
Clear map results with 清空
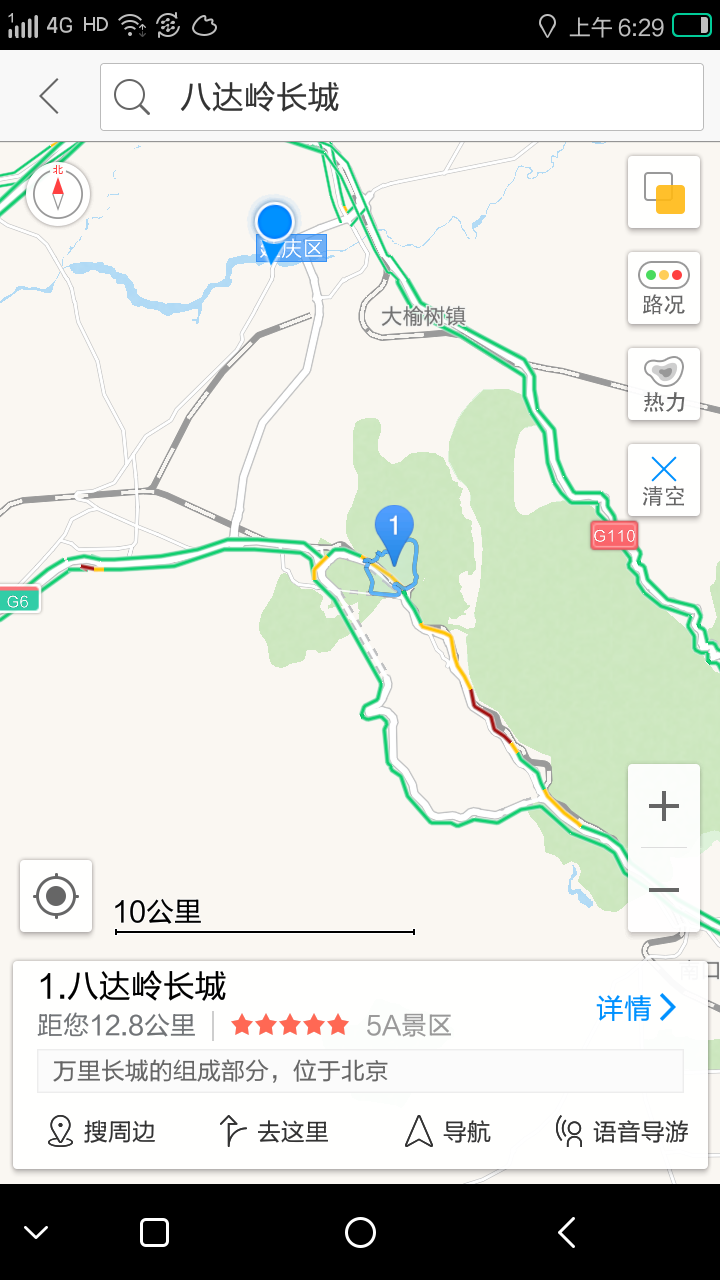point(664,480)
